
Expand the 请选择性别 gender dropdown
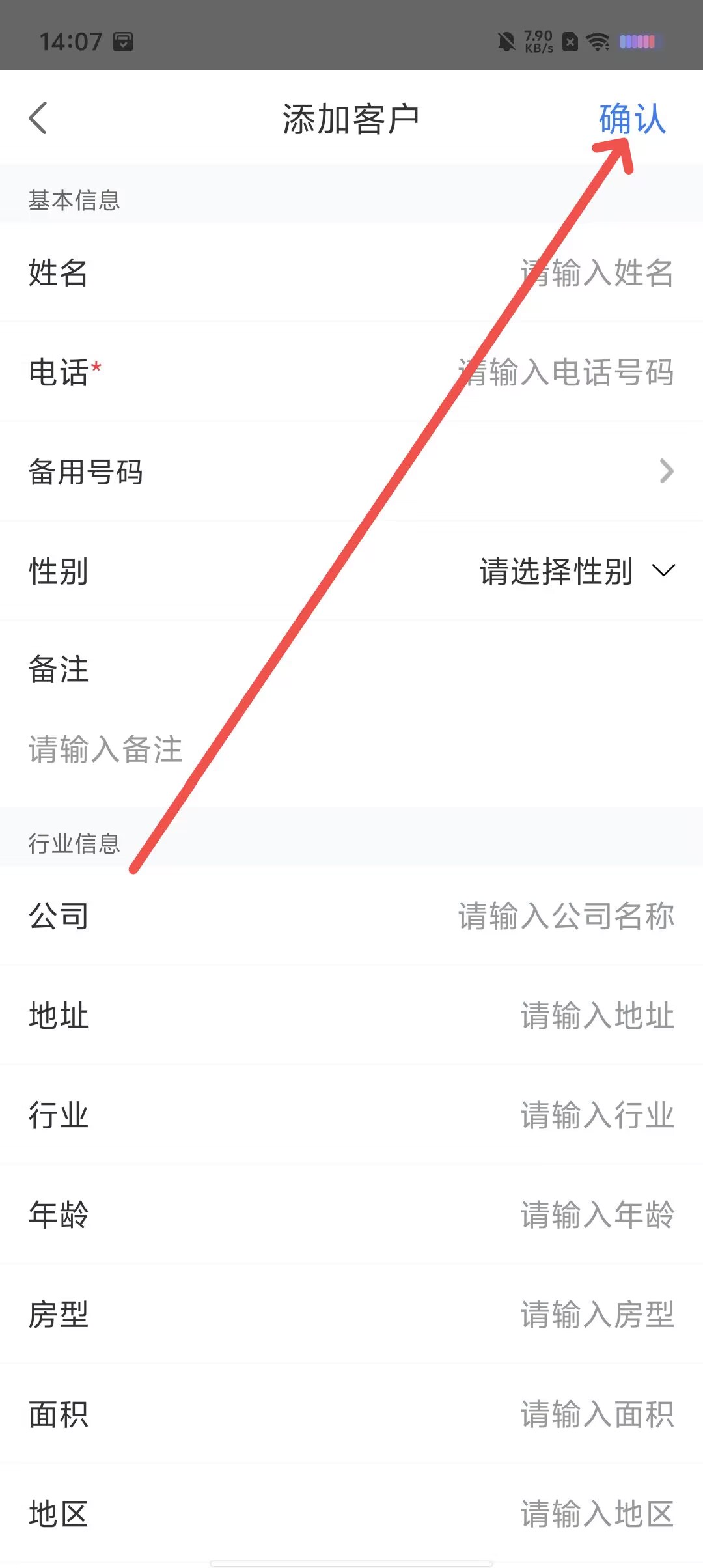click(576, 572)
